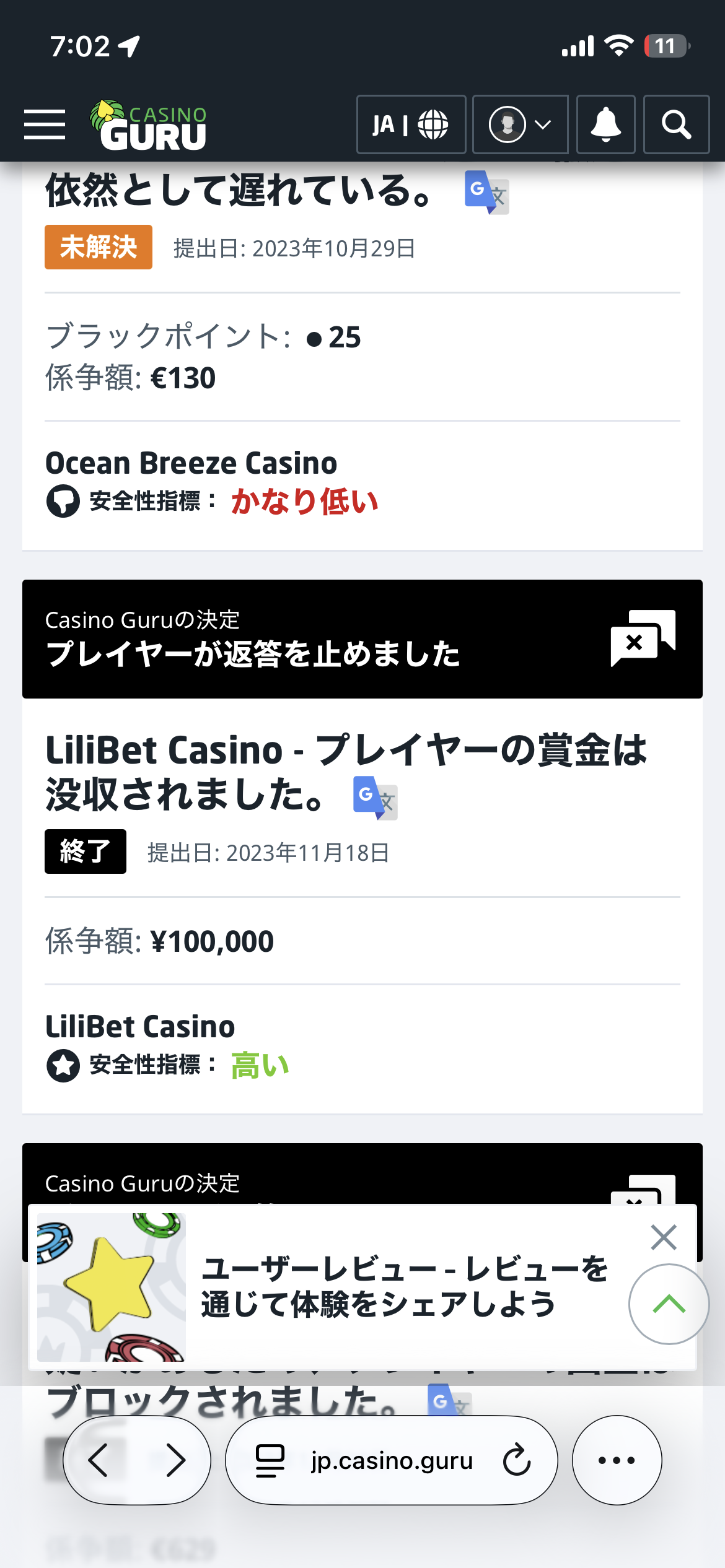Edit the jp.casino.guru address bar

pyautogui.click(x=390, y=1460)
